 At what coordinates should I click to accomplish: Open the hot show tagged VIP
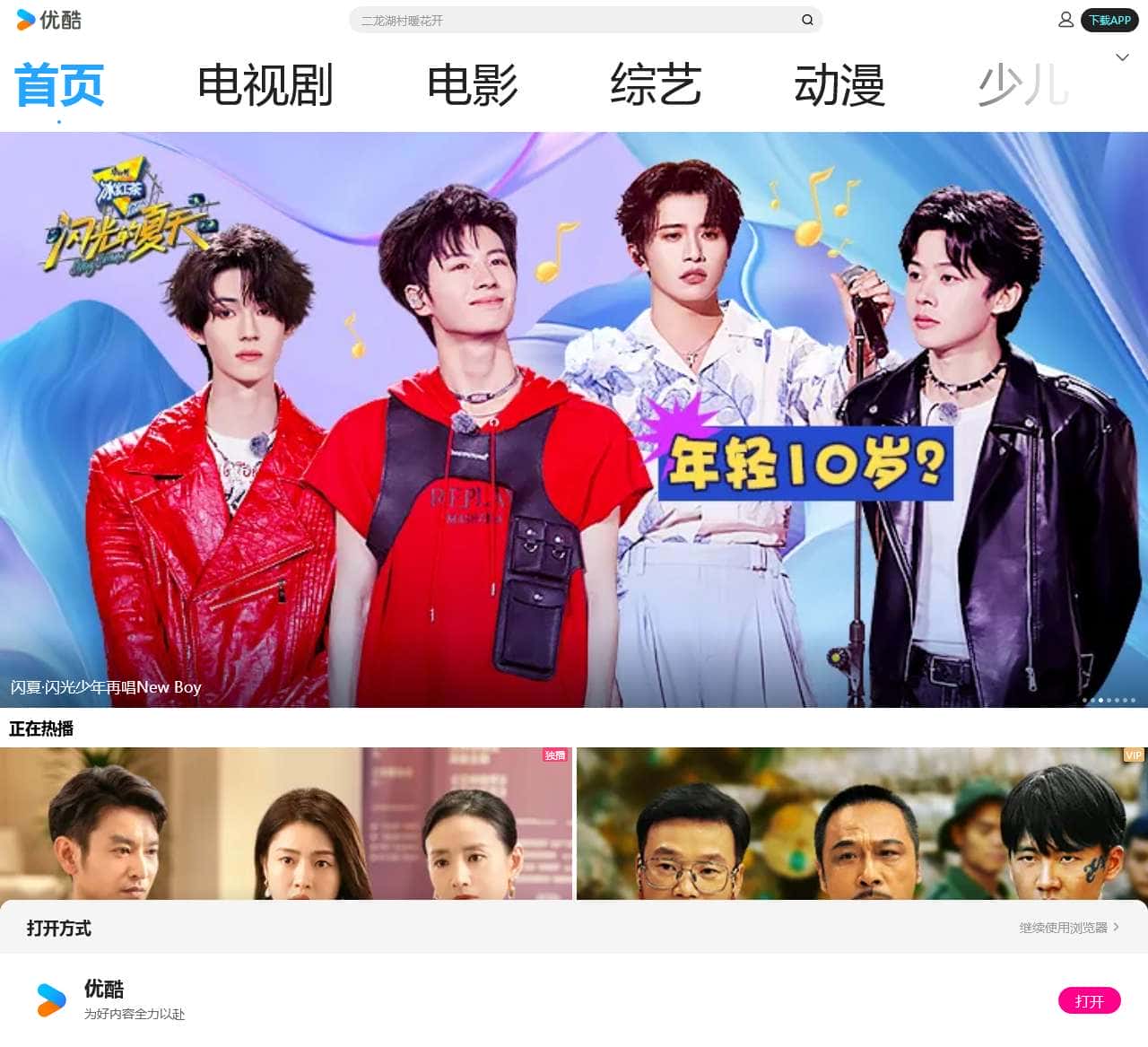(862, 824)
